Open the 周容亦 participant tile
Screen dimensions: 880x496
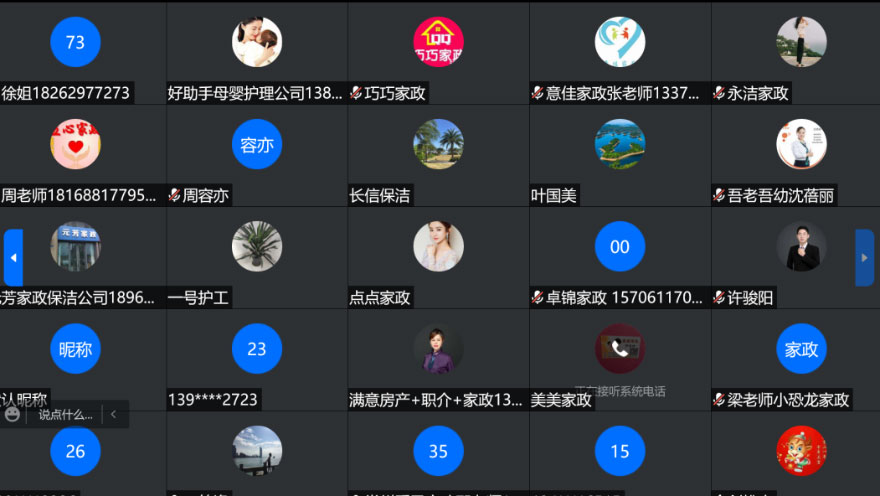[x=257, y=154]
